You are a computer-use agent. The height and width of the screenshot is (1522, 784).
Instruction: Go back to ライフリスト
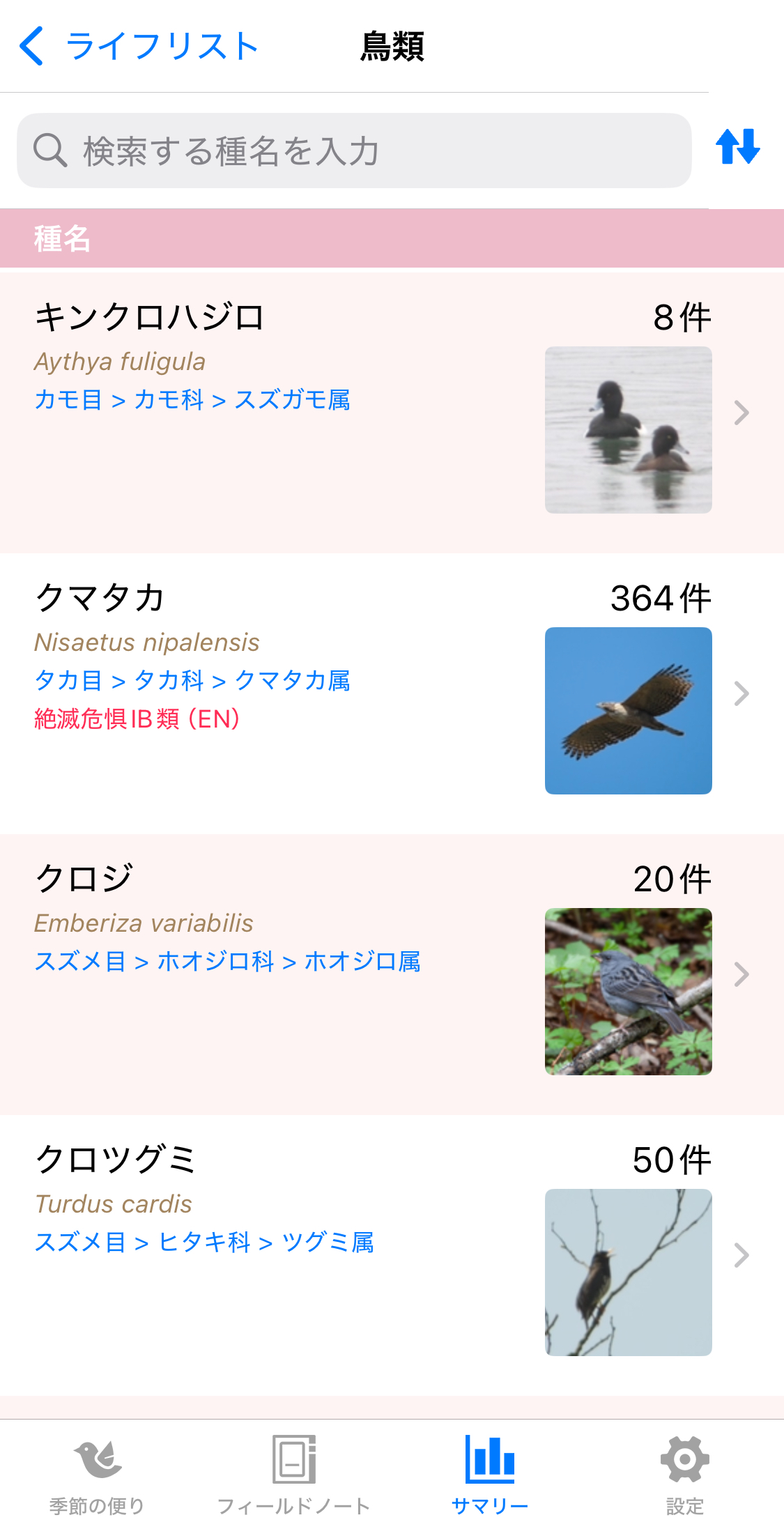tap(139, 47)
